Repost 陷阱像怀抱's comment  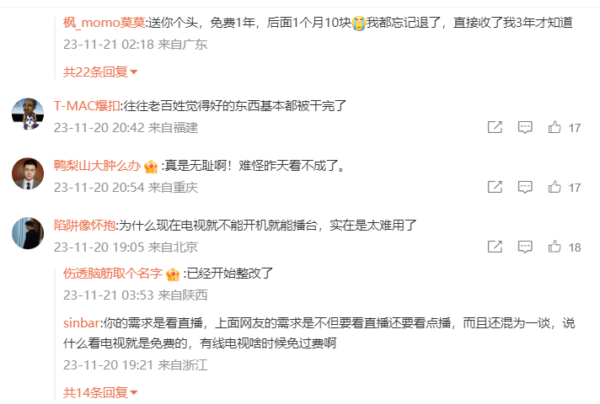click(x=494, y=246)
